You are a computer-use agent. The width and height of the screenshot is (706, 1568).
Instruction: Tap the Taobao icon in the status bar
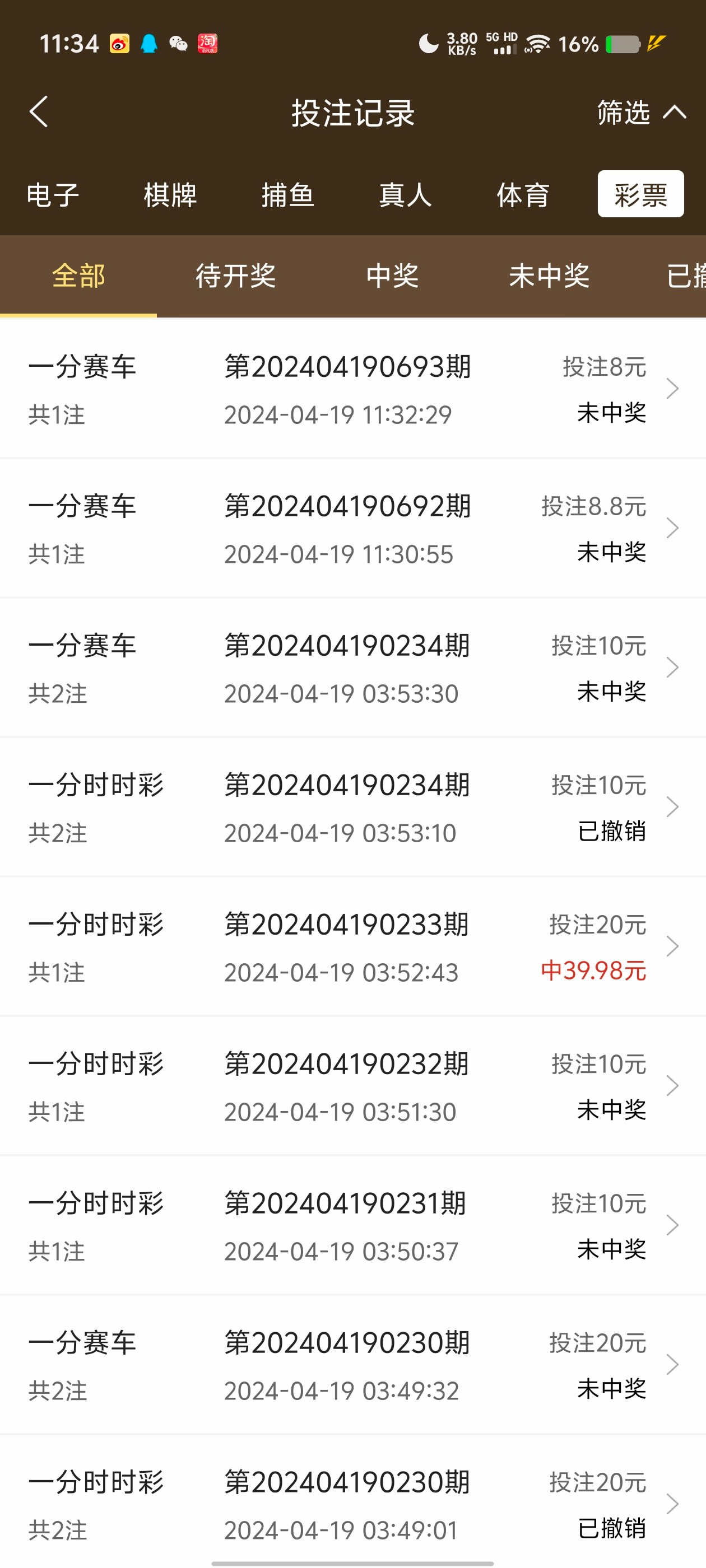[x=208, y=43]
